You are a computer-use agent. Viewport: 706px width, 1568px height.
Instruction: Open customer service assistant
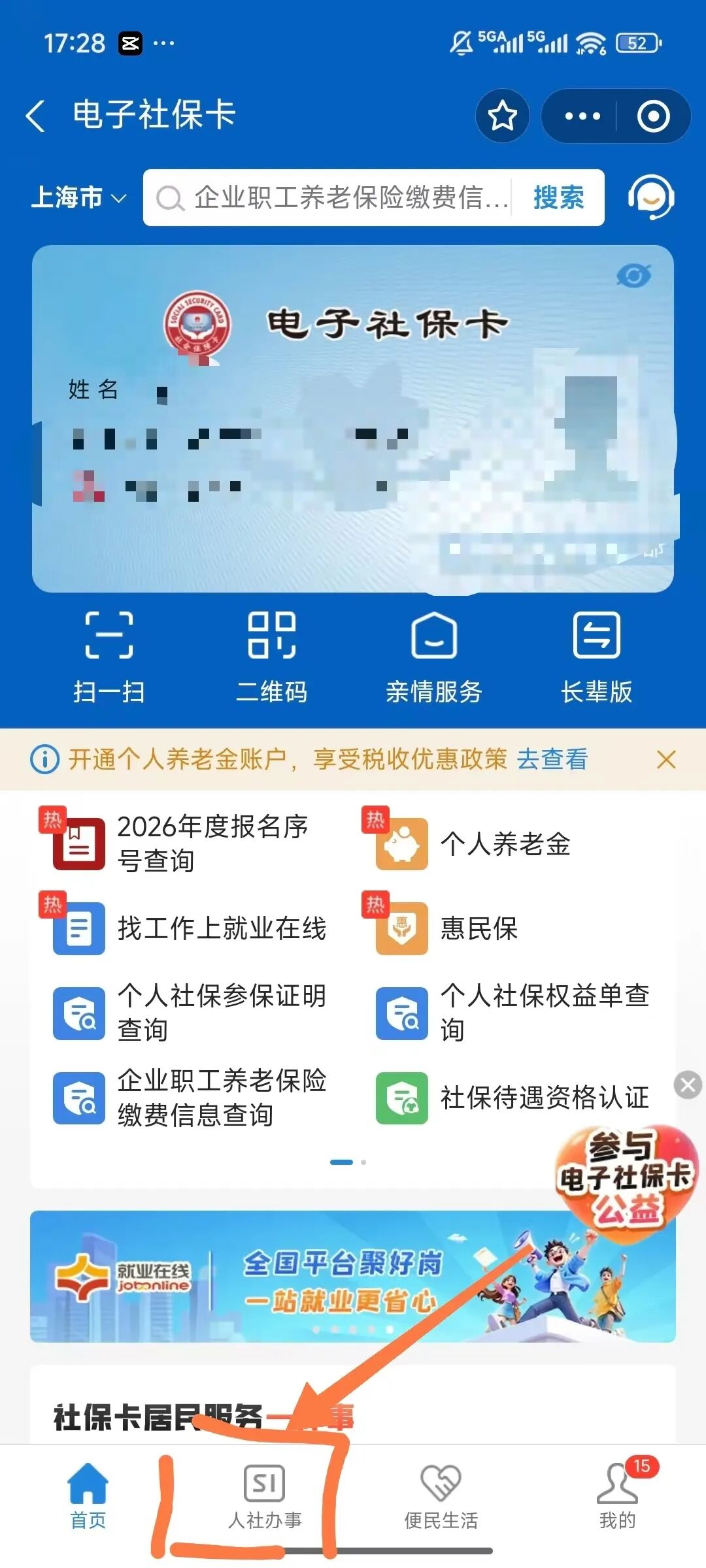pyautogui.click(x=650, y=197)
